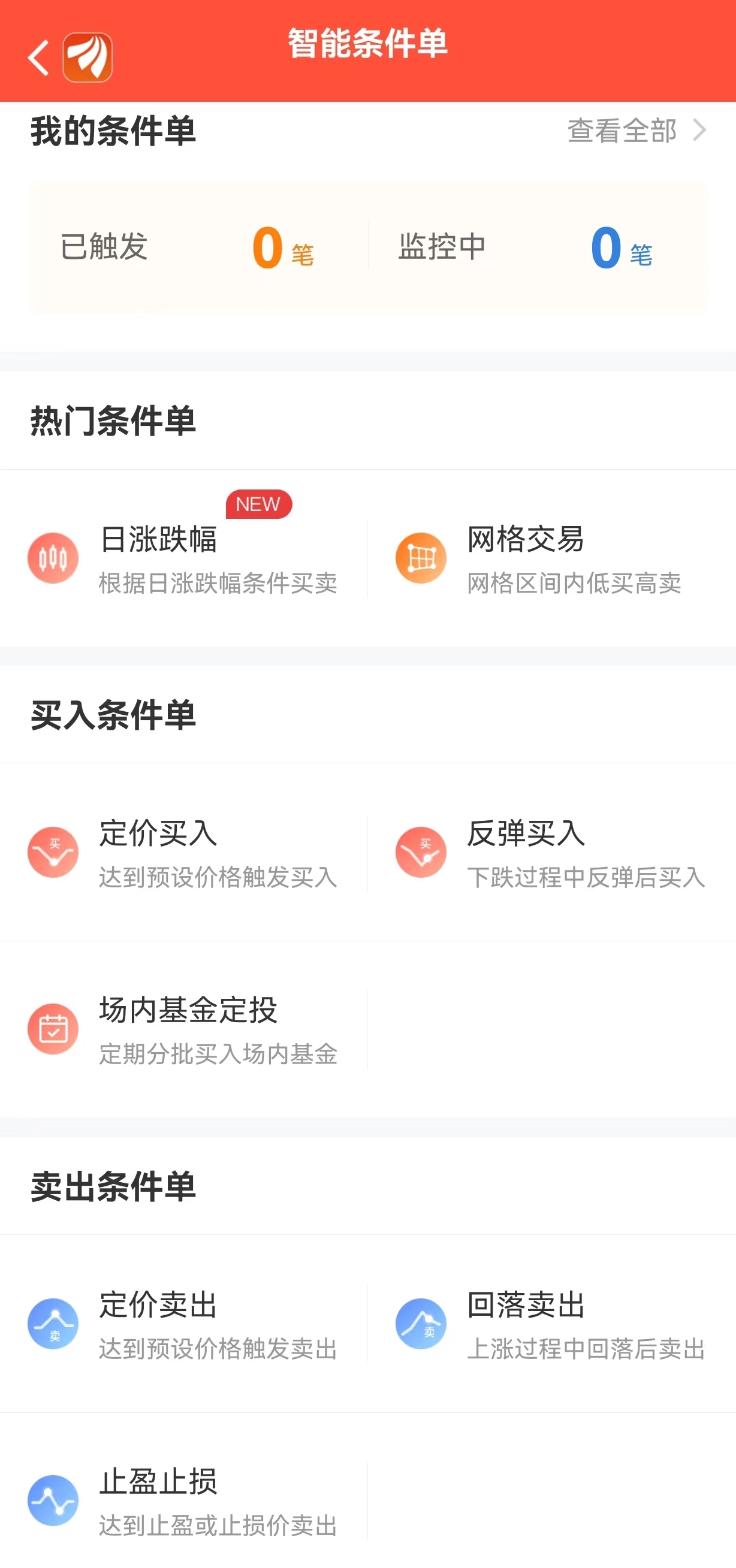The image size is (736, 1568).
Task: View 监控中 monitoring orders
Action: [x=525, y=247]
